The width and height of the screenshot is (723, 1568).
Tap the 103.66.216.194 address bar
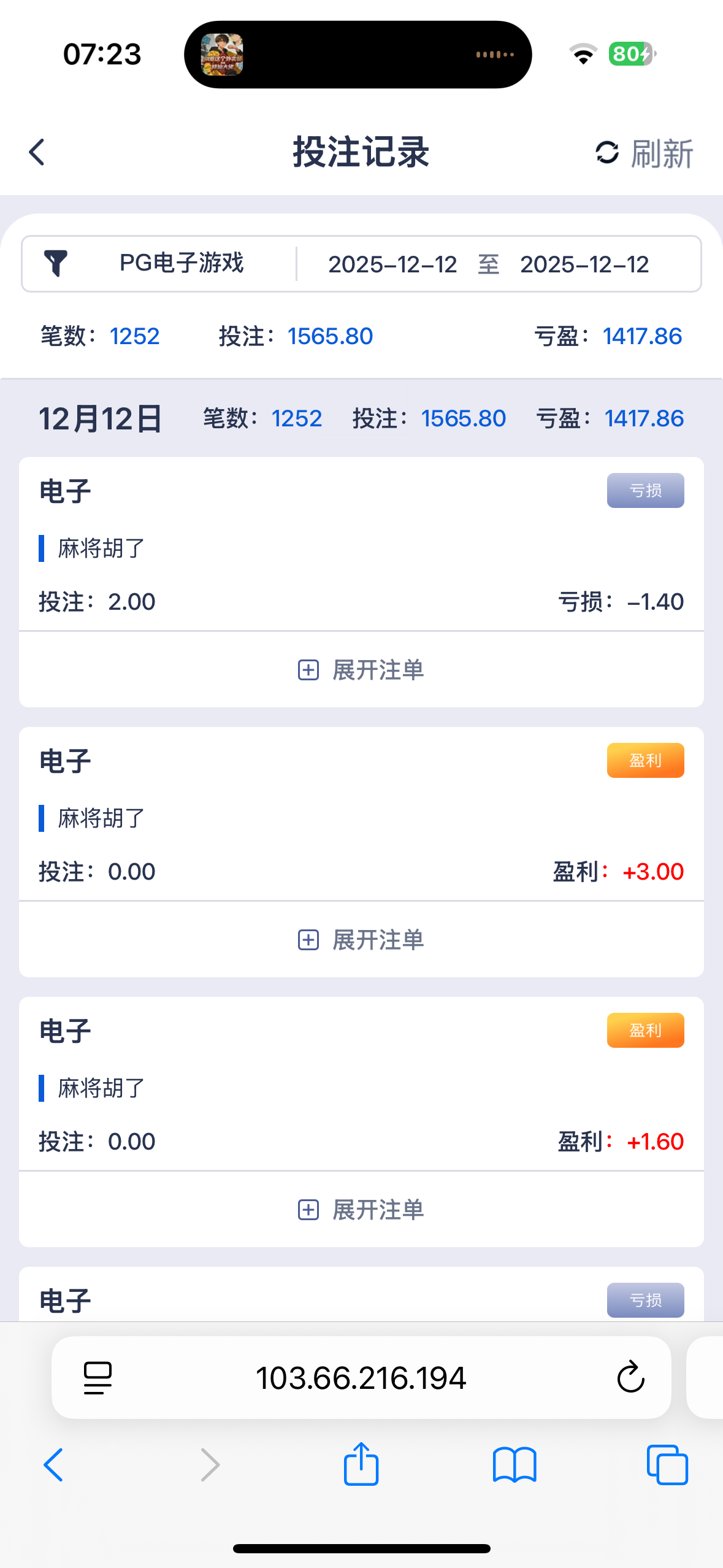(x=361, y=1376)
